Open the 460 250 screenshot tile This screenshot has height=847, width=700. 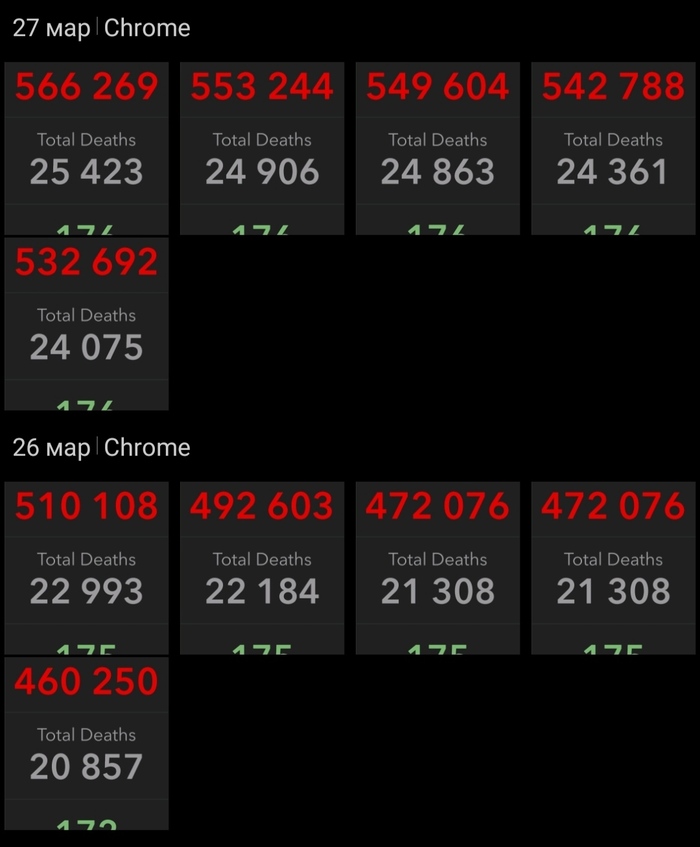pos(87,742)
